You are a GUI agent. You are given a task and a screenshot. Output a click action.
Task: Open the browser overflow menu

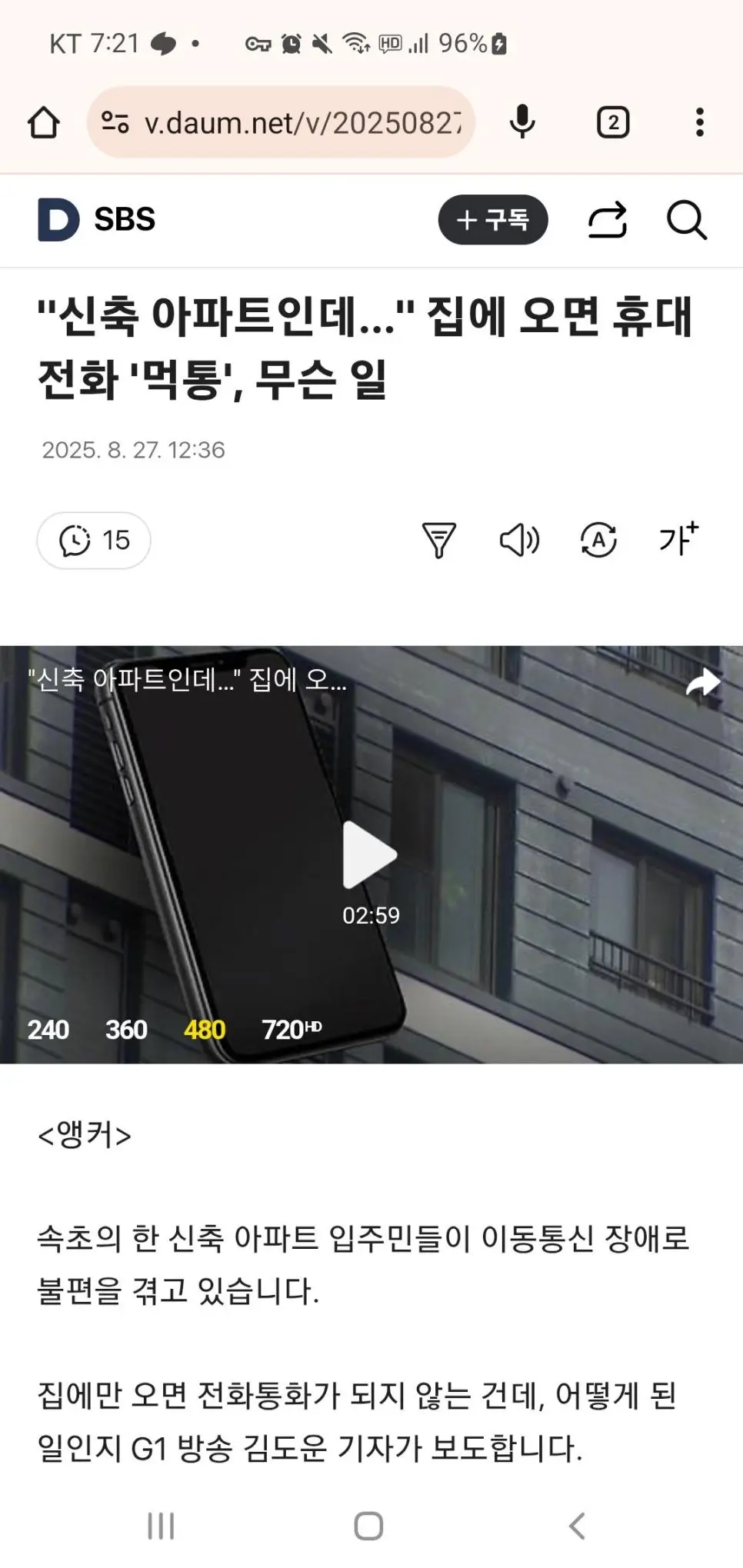[699, 122]
